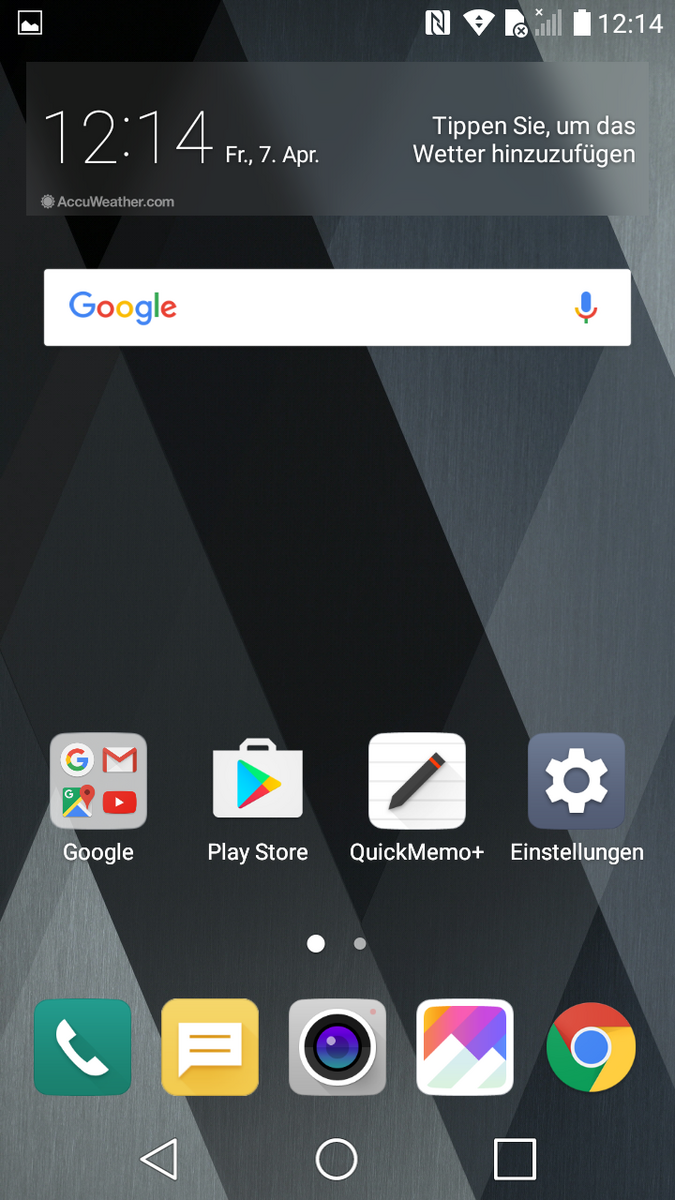Launch the camera app
675x1200 pixels.
click(337, 1047)
